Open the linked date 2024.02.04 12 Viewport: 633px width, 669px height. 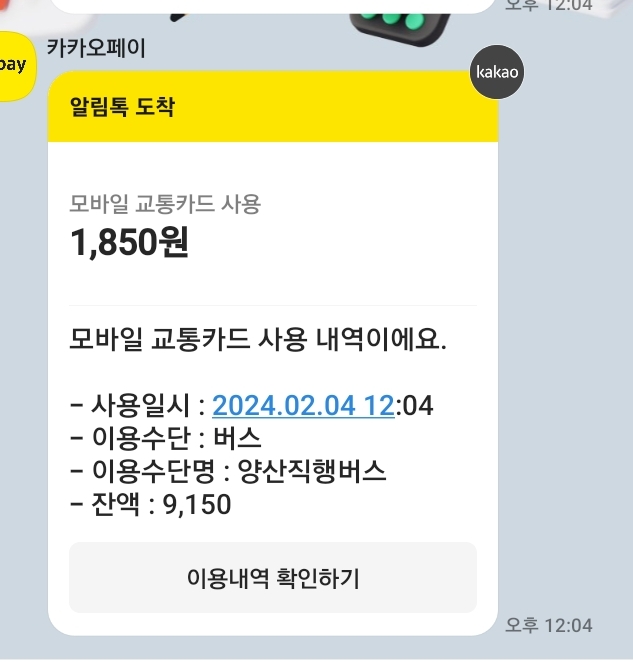[303, 406]
